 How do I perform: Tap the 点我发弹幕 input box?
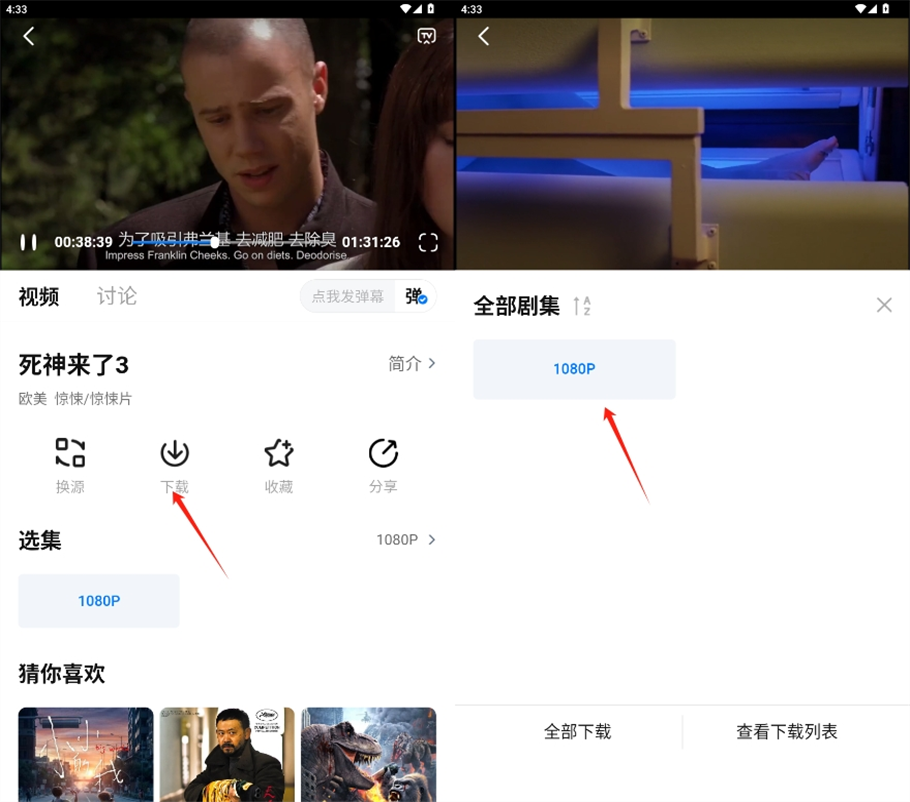point(347,297)
